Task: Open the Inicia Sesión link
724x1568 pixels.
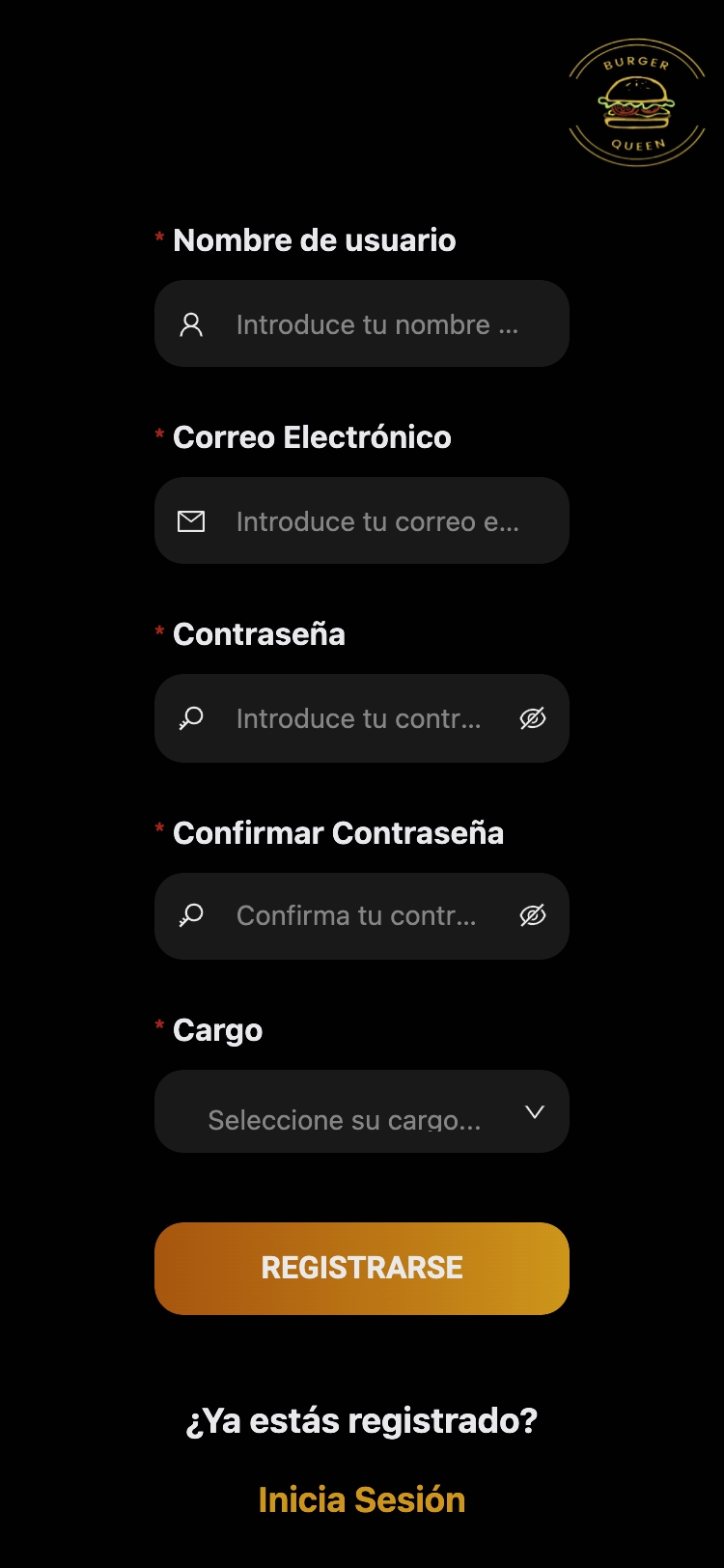Action: click(x=362, y=1499)
